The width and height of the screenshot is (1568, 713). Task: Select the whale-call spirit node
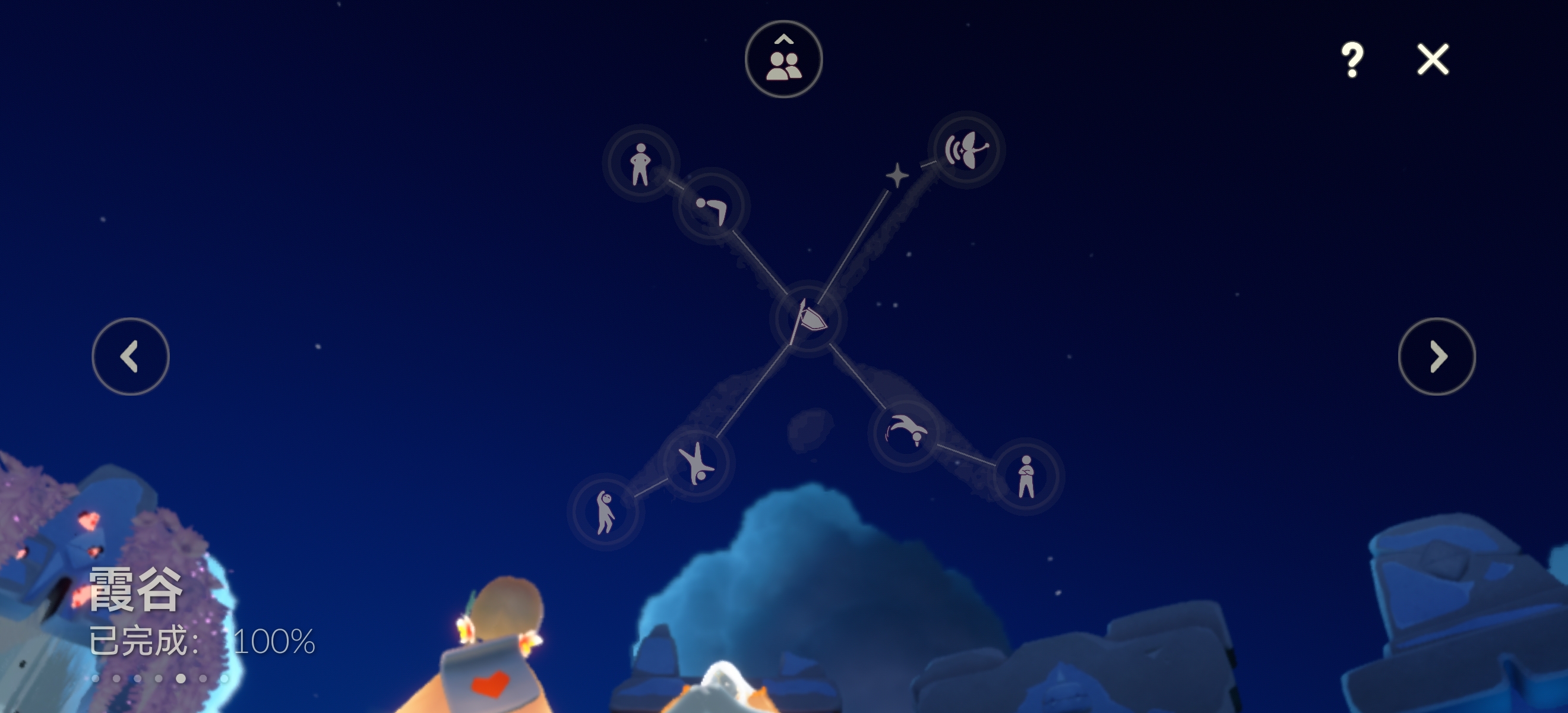click(966, 149)
